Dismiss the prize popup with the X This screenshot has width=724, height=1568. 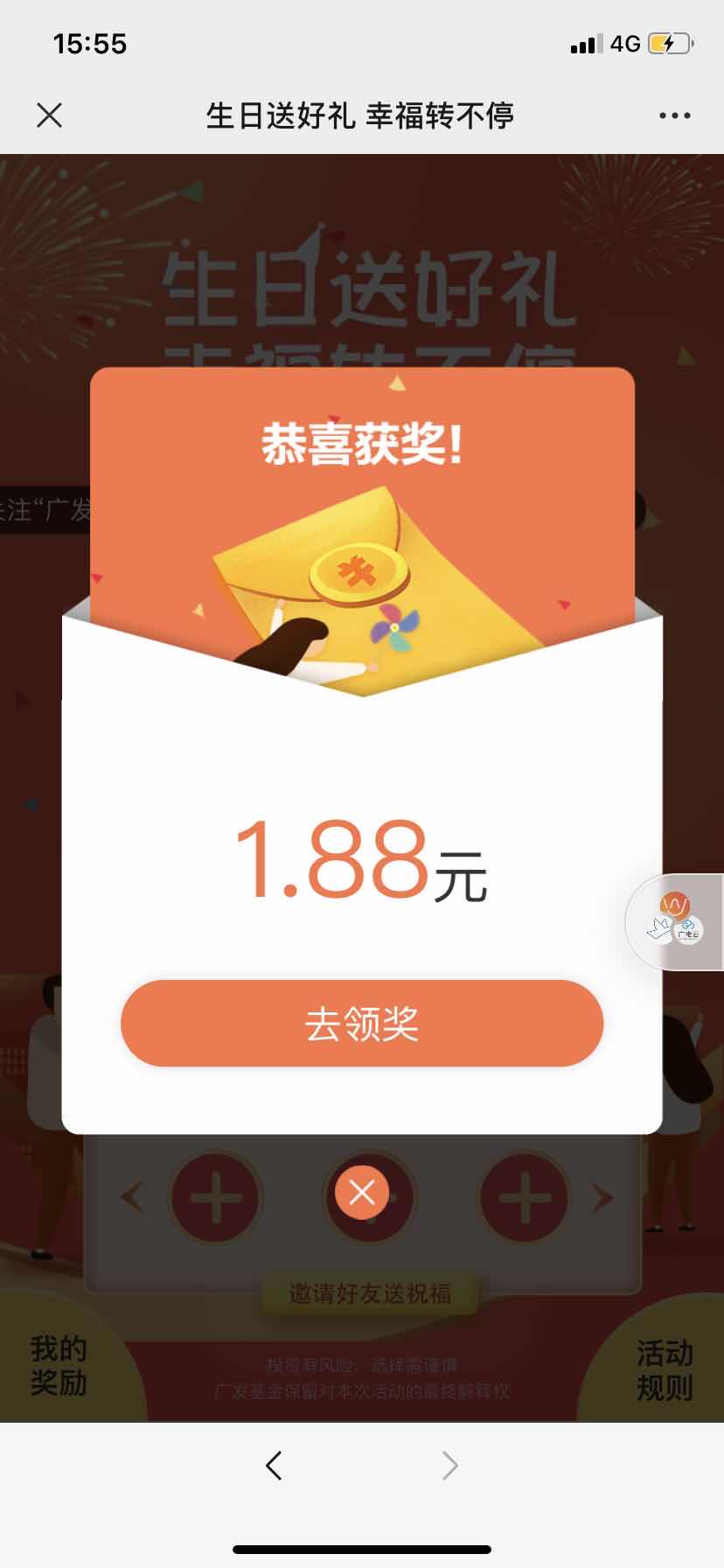362,1192
